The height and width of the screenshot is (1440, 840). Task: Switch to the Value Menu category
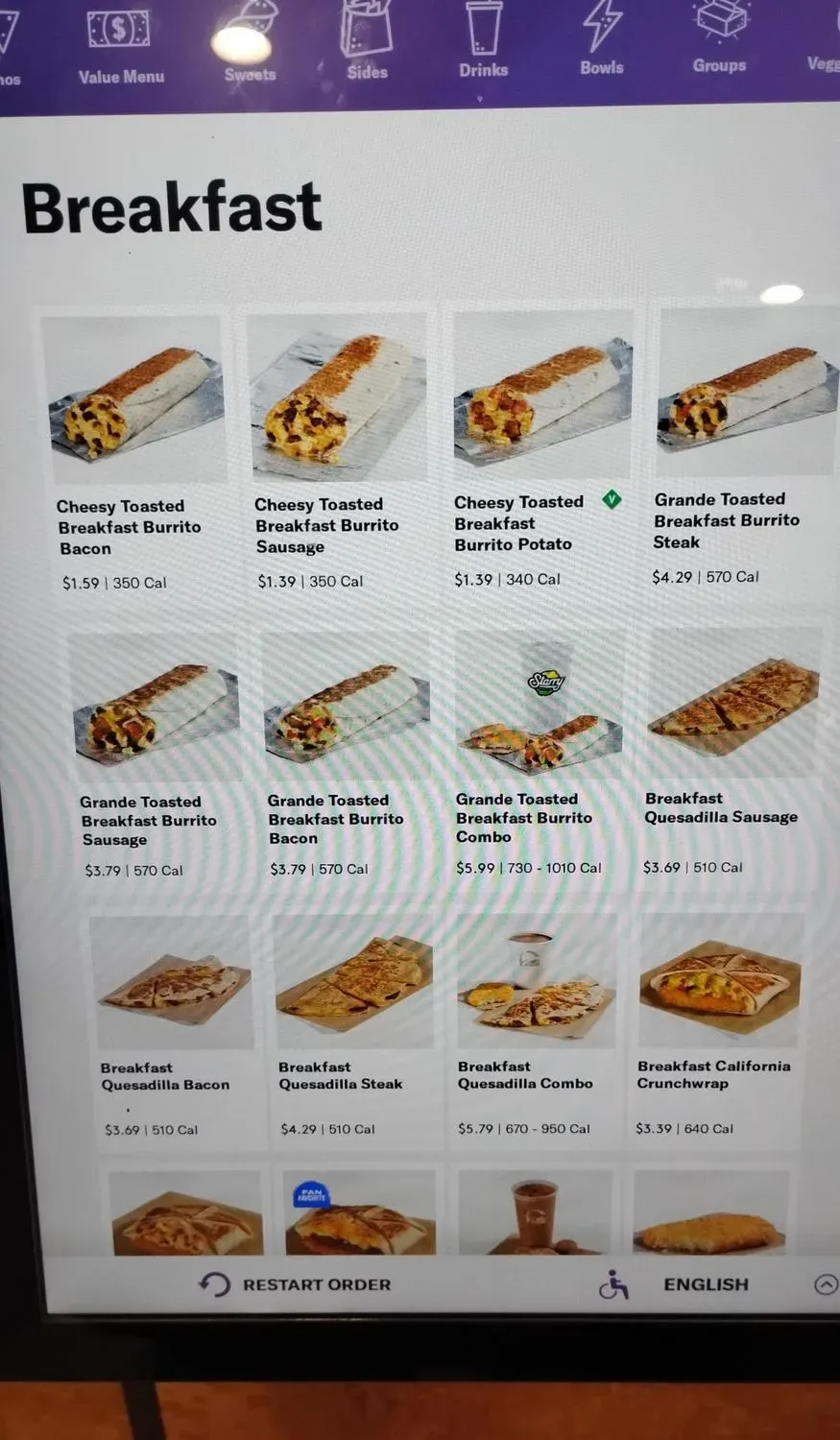(x=120, y=46)
